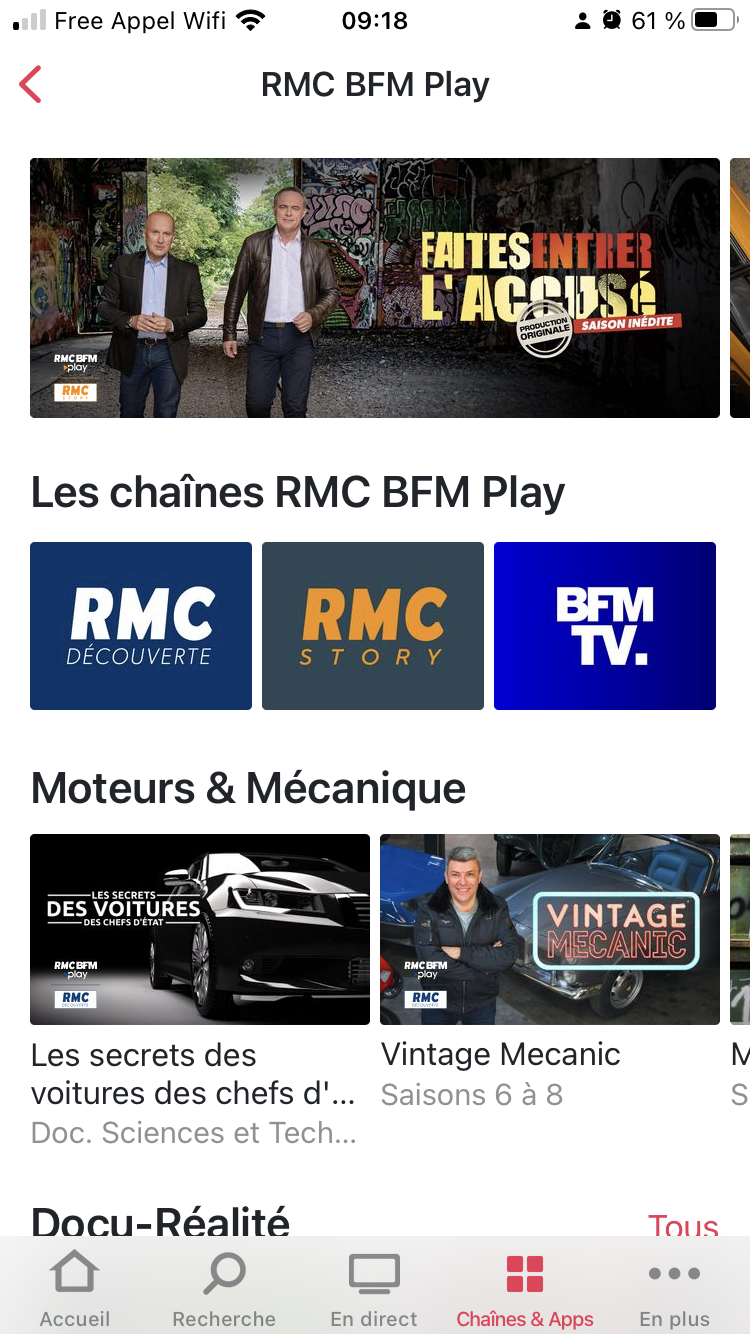Viewport: 750px width, 1334px height.
Task: Open Les secrets des voitures des chefs d'État
Action: coord(200,929)
